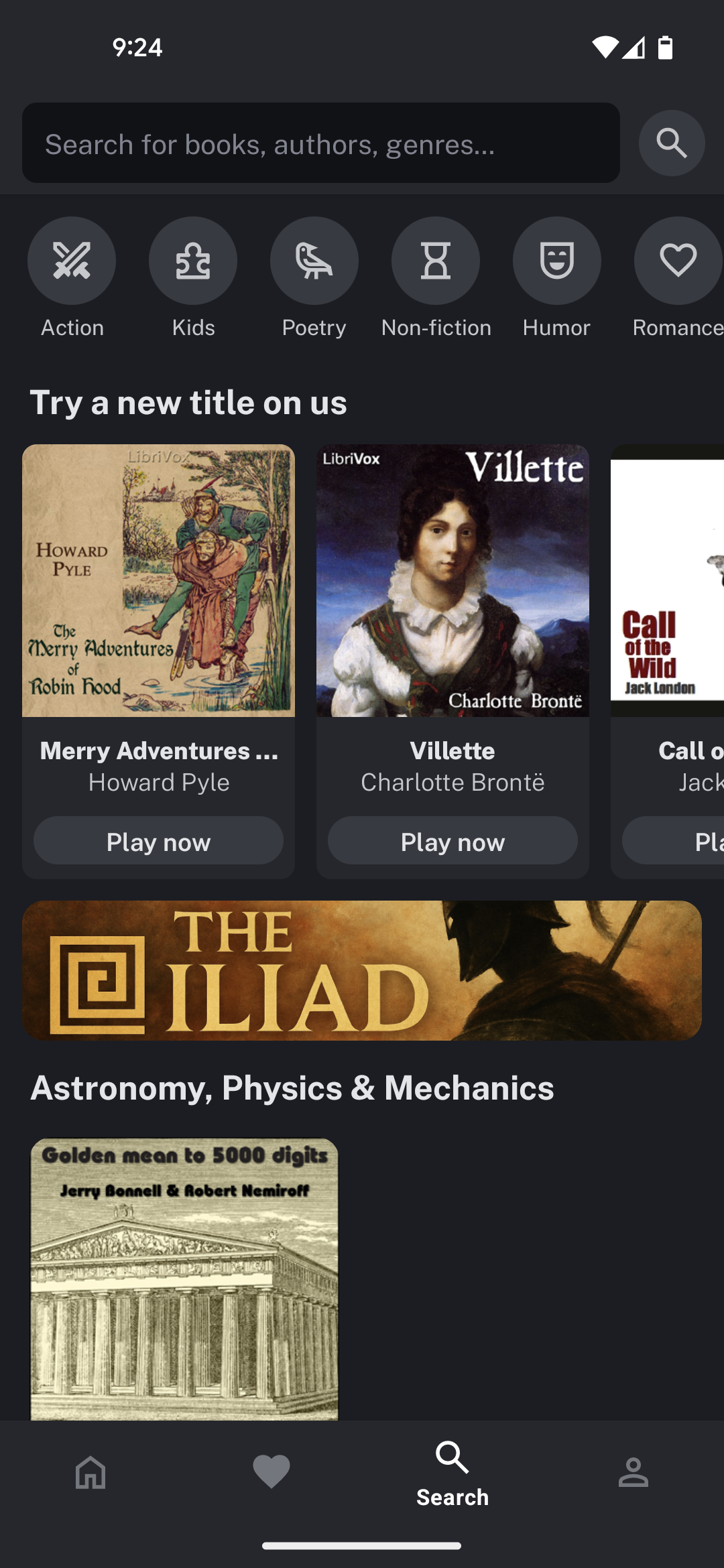Tap the magnifying glass search icon
The image size is (724, 1568).
coord(671,143)
